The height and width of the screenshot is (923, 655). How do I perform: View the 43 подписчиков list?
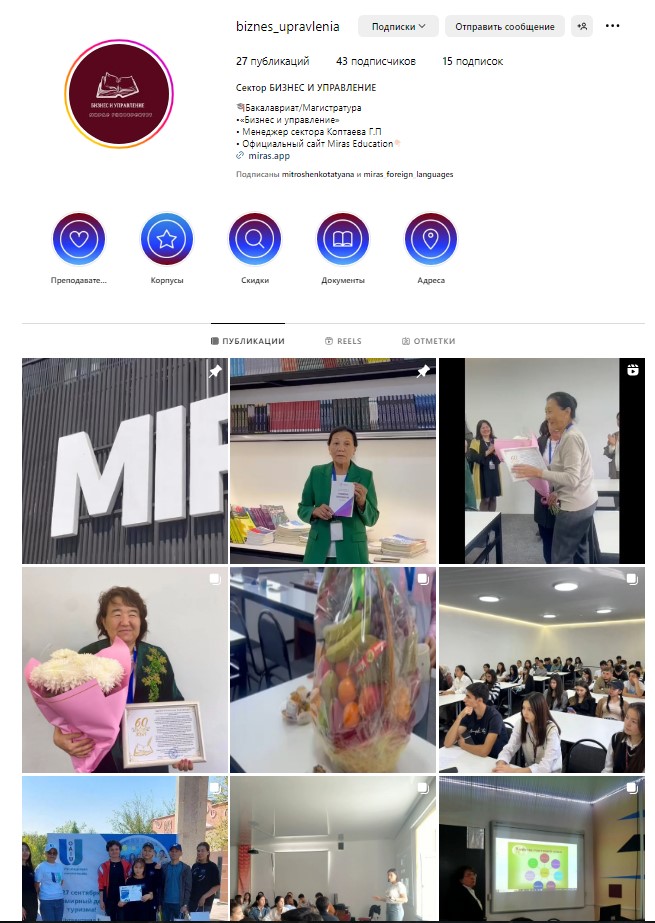pos(376,61)
